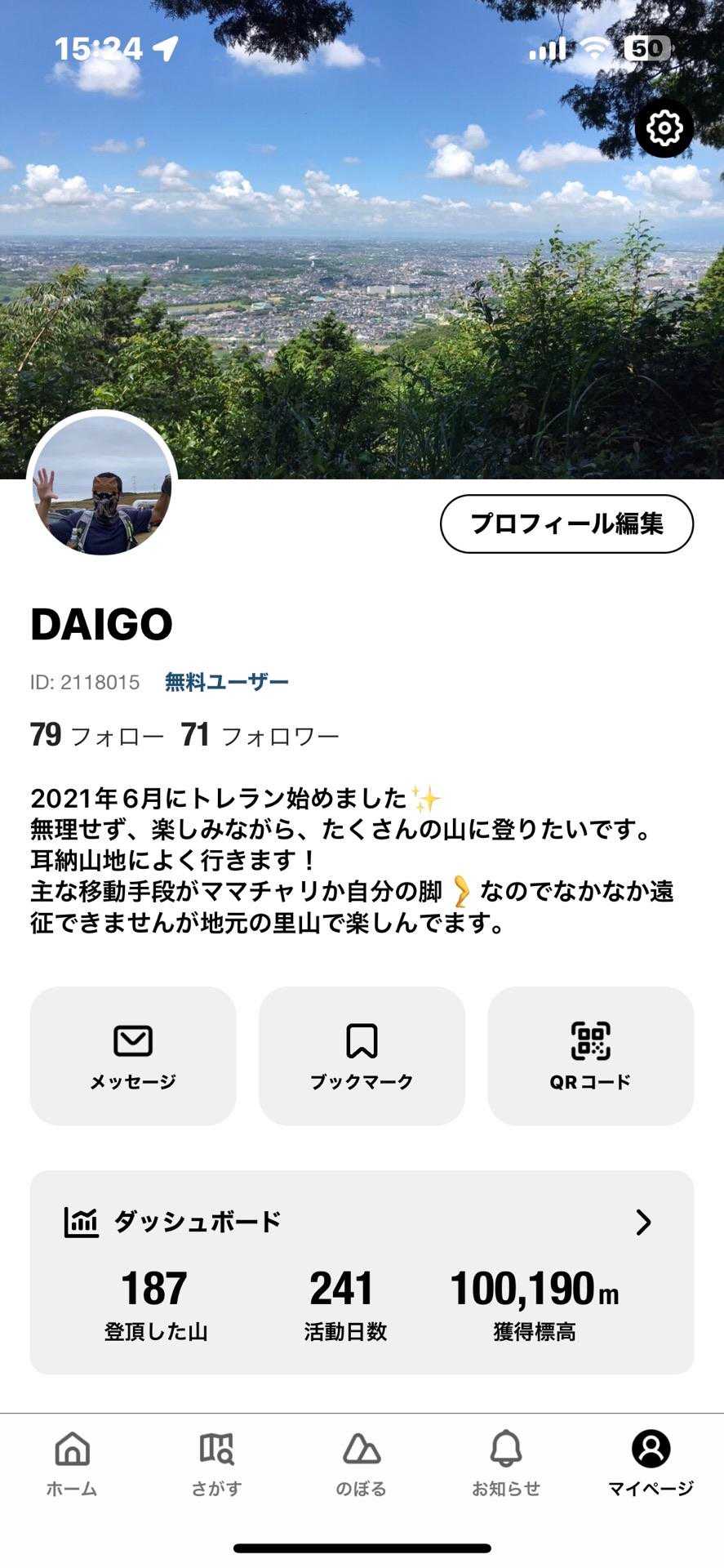Open the メッセージ tile
The image size is (724, 1568).
pyautogui.click(x=133, y=1055)
